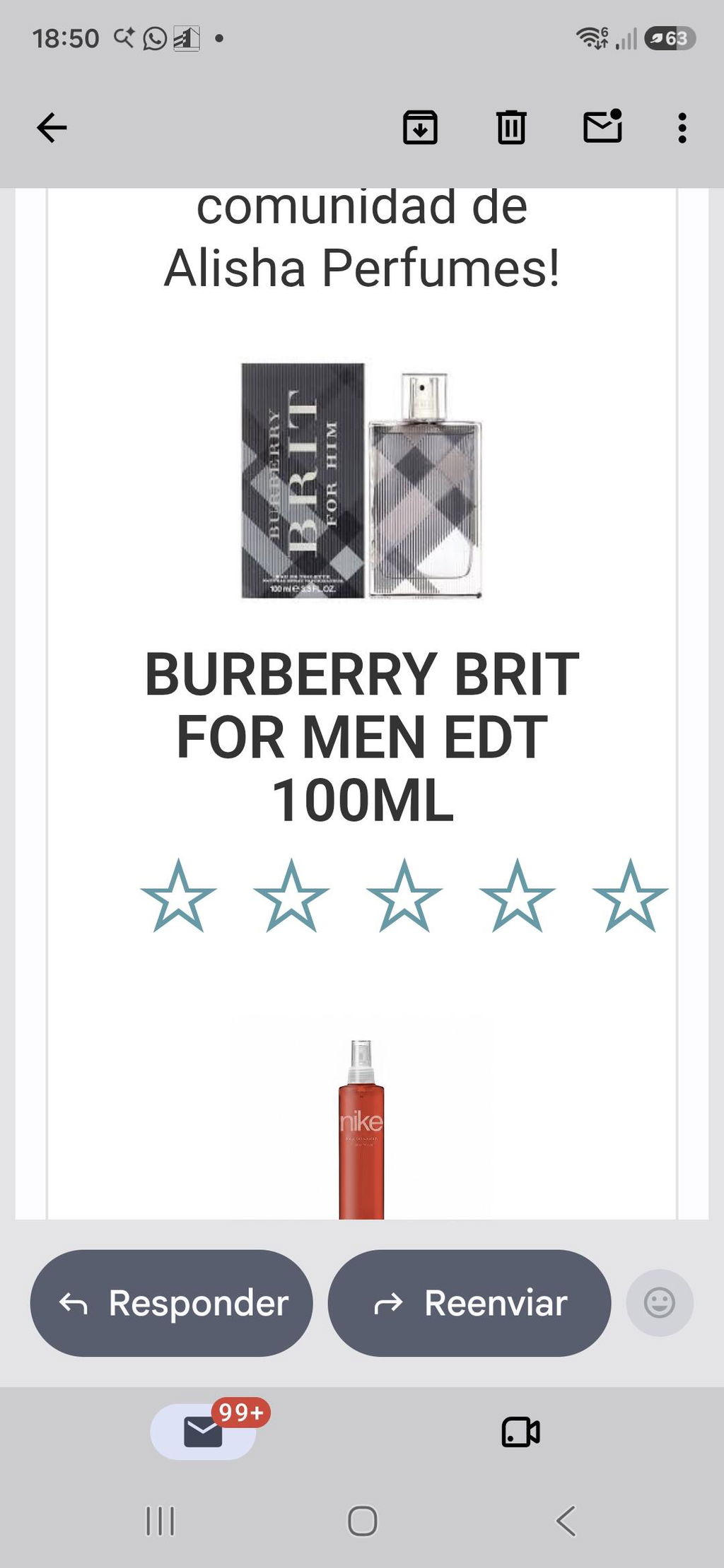The height and width of the screenshot is (1568, 724).
Task: Tap the system home button
Action: point(362,1521)
